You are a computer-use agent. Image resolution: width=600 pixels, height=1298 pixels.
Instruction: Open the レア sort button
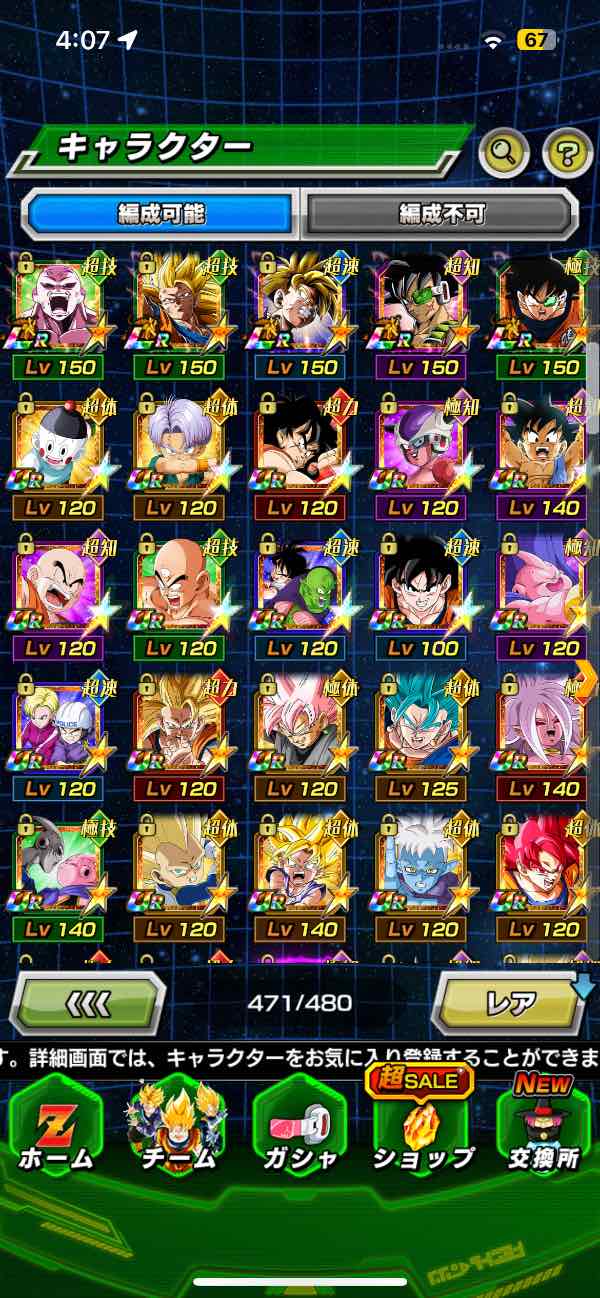click(x=509, y=1002)
